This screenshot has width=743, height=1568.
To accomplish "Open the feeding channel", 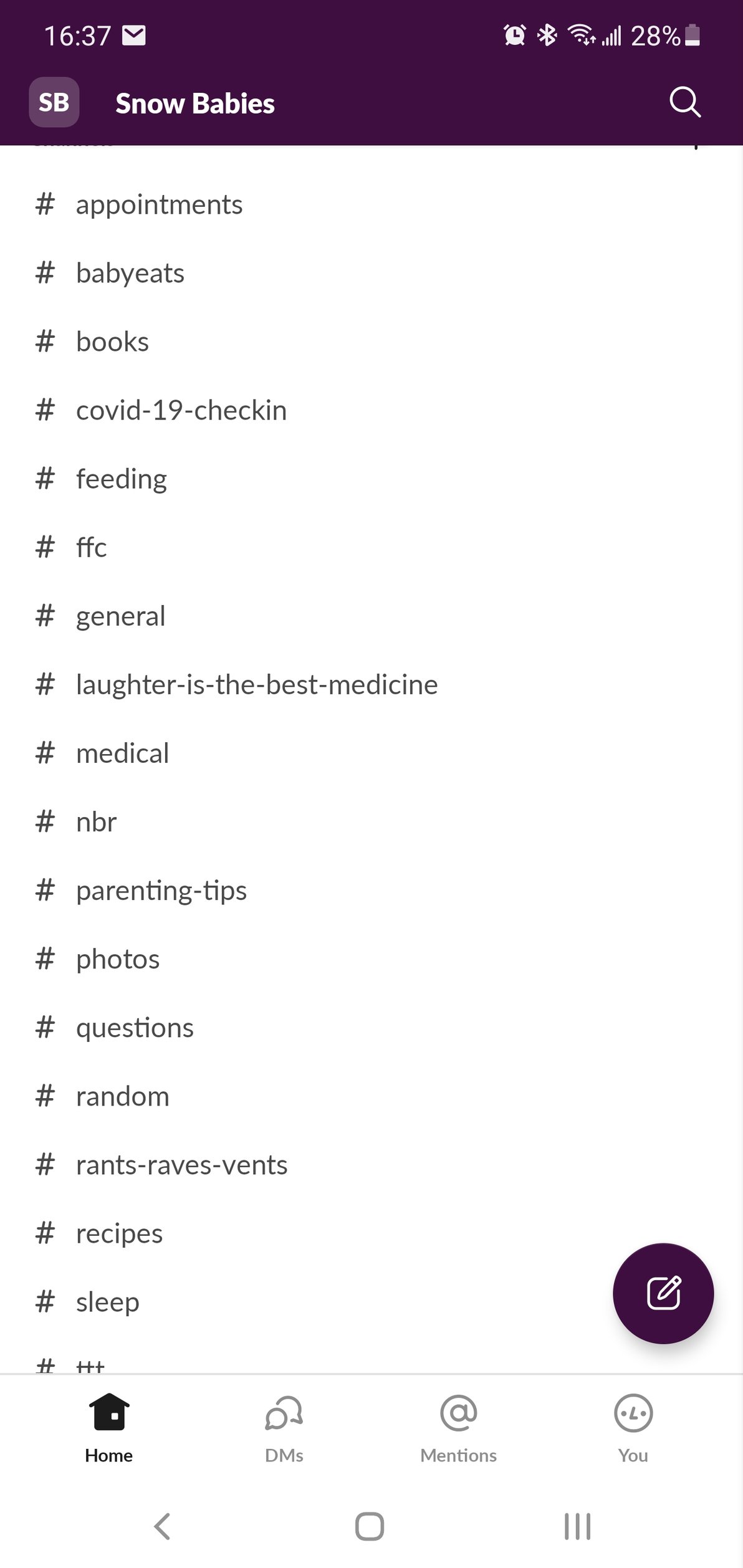I will pyautogui.click(x=371, y=479).
